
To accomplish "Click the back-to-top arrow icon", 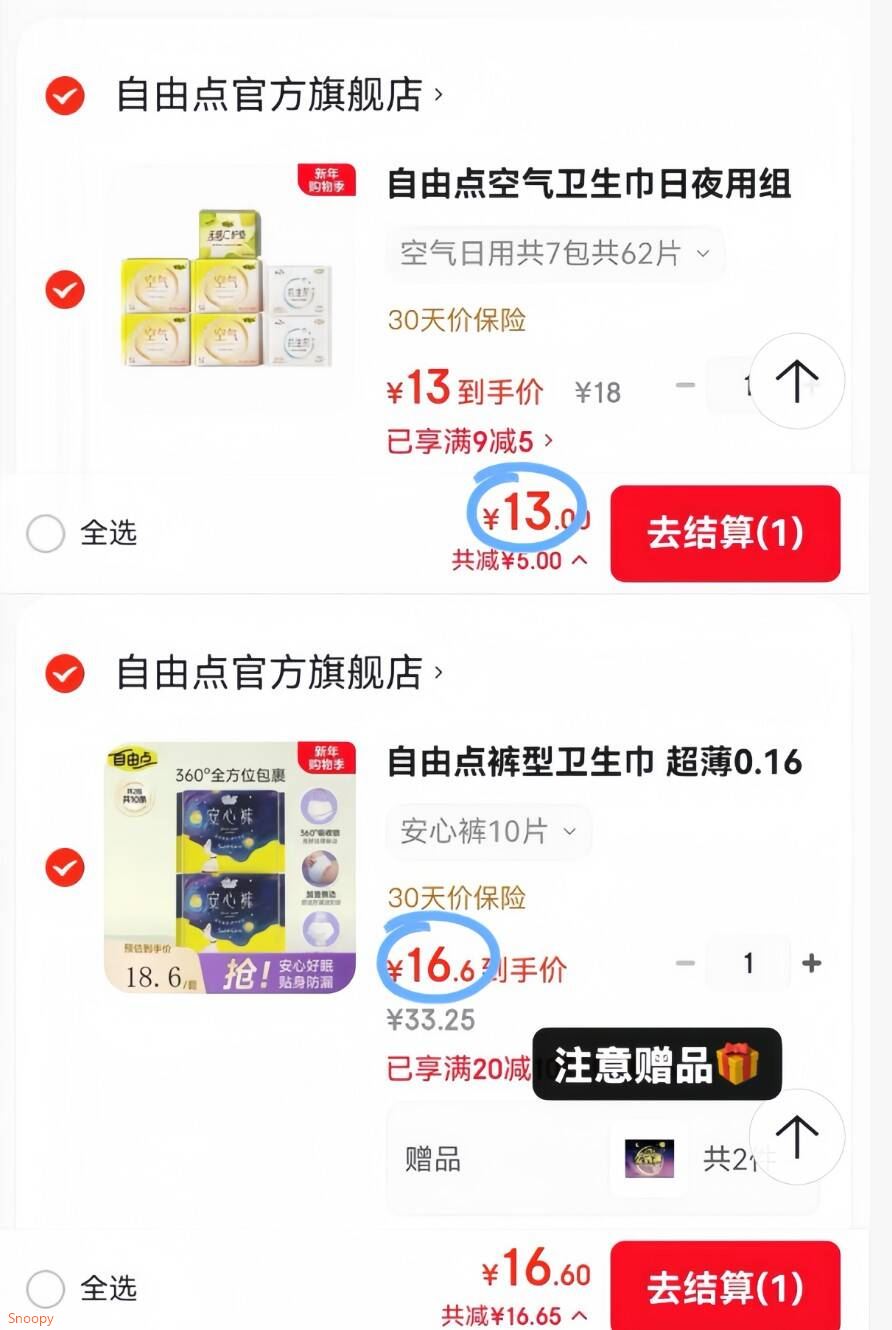I will pos(797,381).
